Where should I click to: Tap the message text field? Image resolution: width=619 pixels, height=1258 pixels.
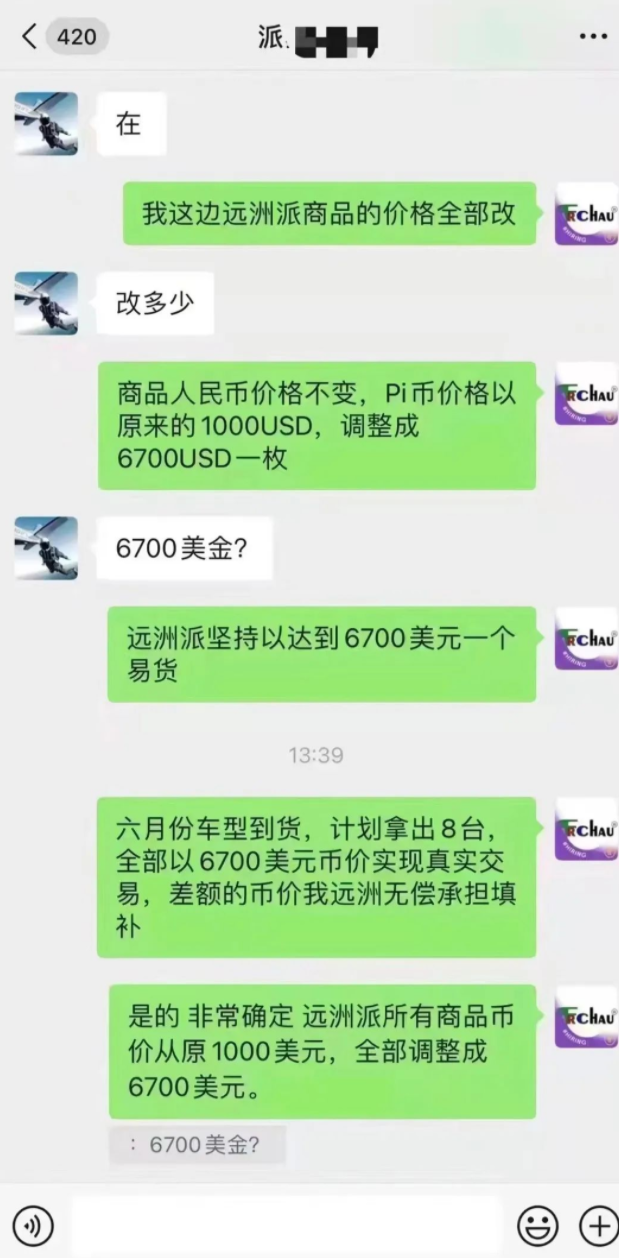pyautogui.click(x=285, y=1225)
